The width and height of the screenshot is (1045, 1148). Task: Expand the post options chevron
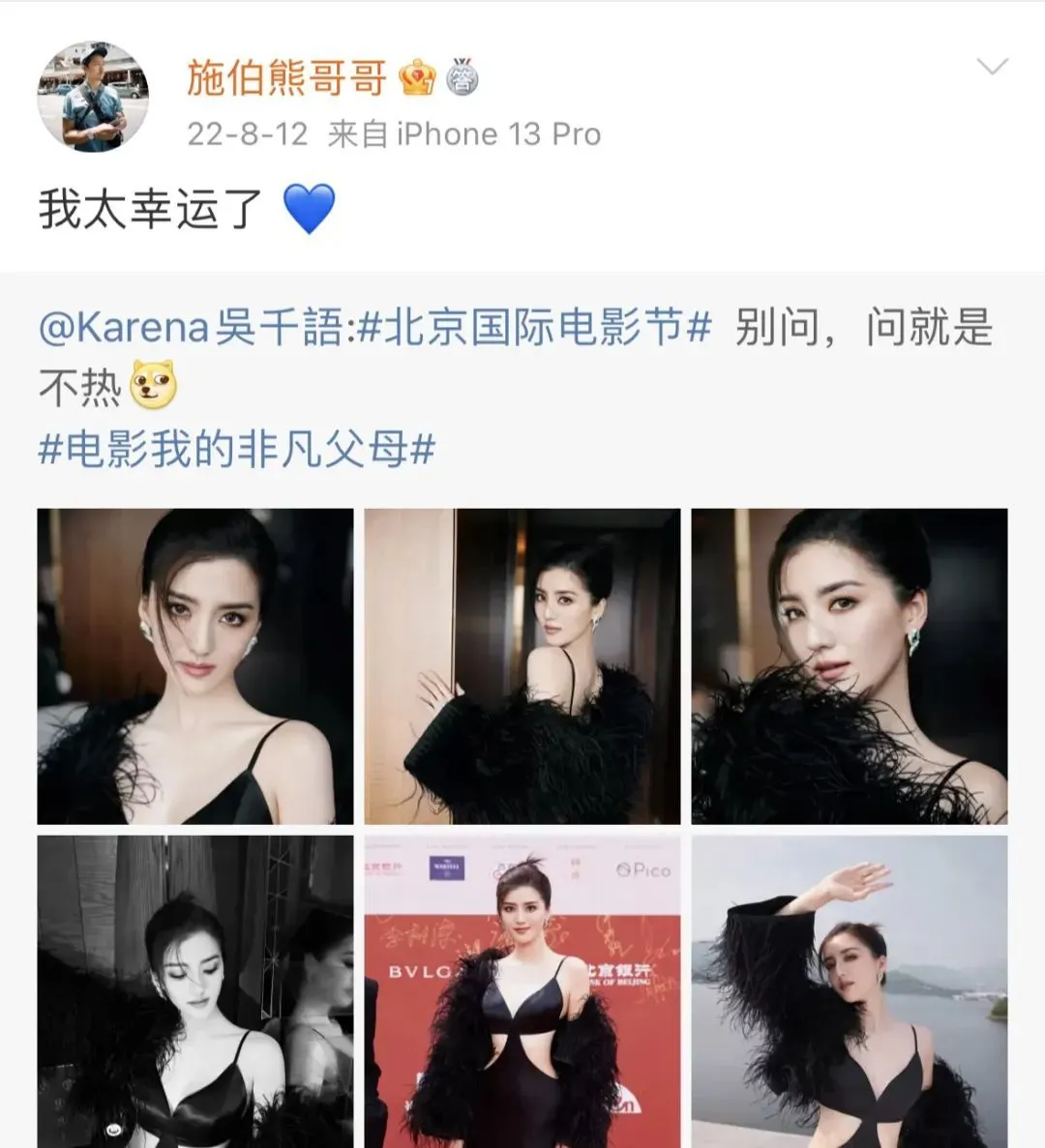coord(993,68)
